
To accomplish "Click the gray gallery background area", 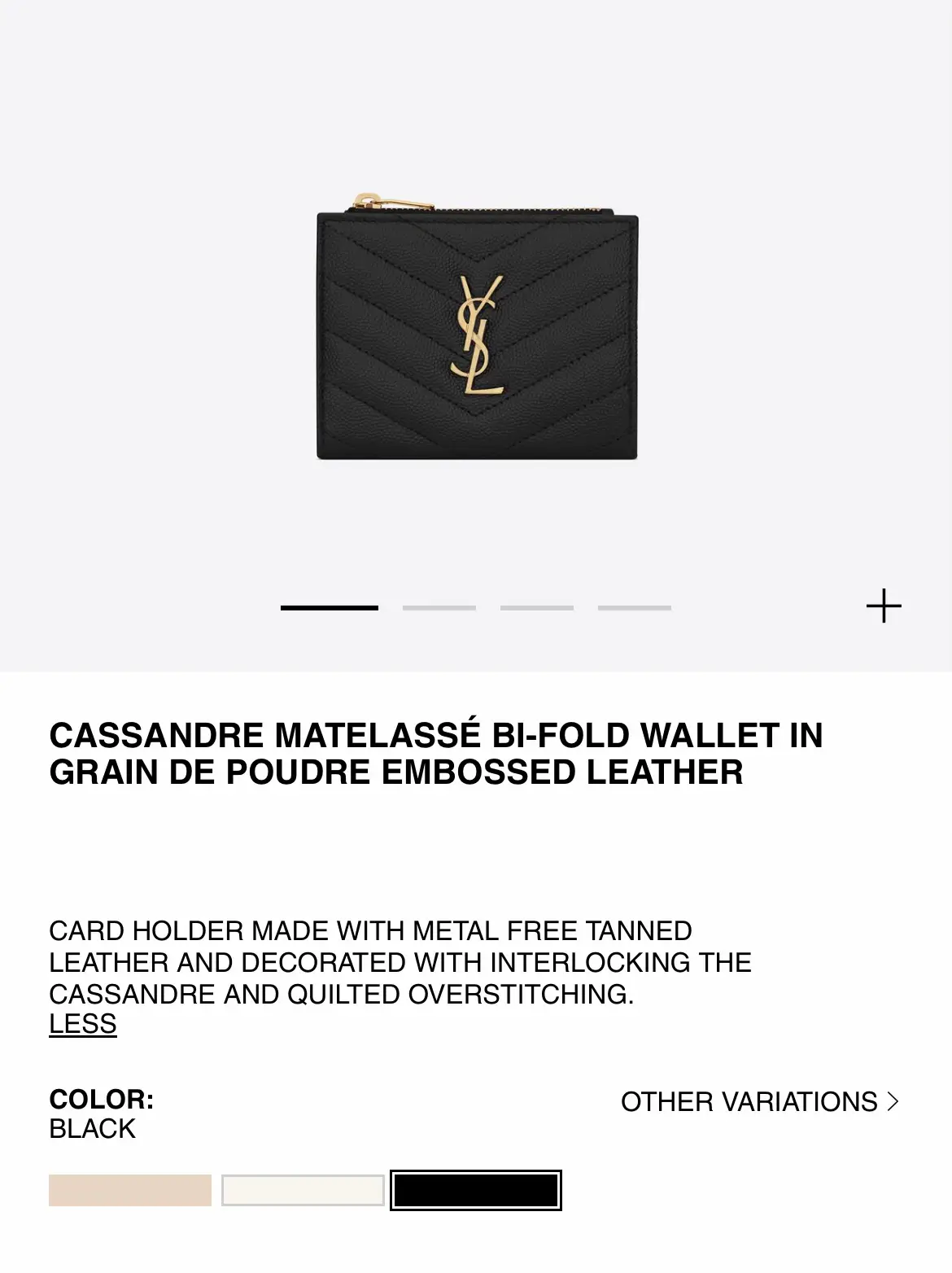I will (122, 326).
